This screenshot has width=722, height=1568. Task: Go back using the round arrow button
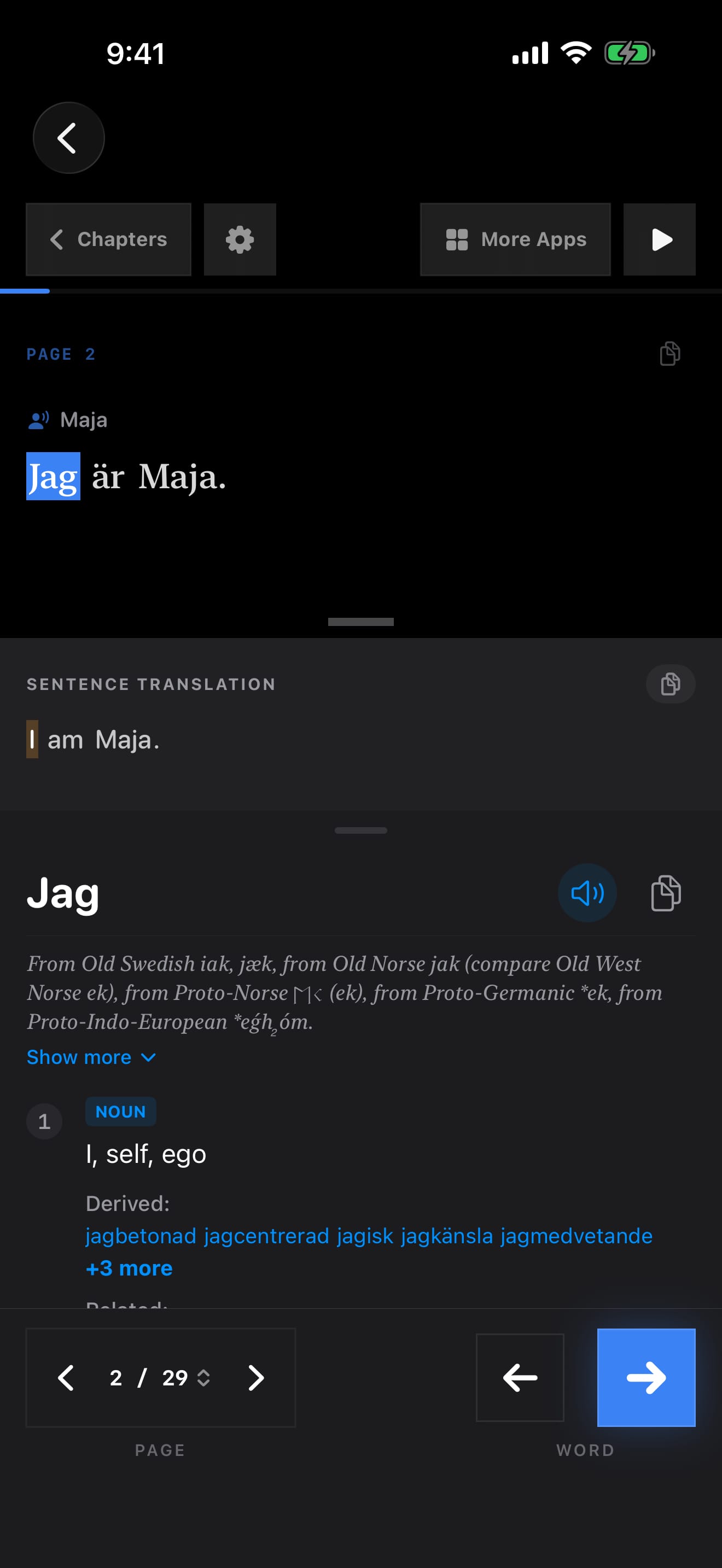(69, 138)
